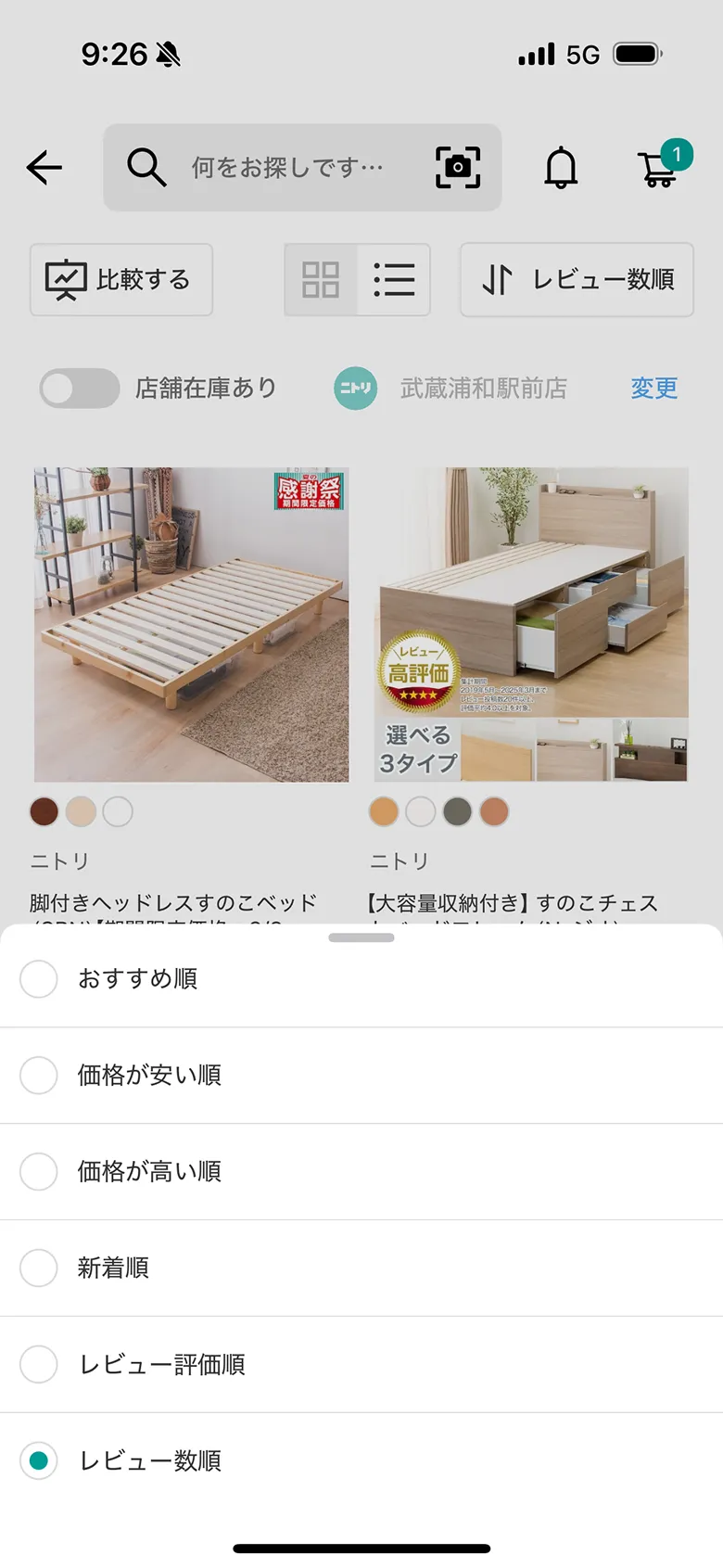This screenshot has width=723, height=1568.
Task: Switch to list view layout
Action: click(x=394, y=280)
